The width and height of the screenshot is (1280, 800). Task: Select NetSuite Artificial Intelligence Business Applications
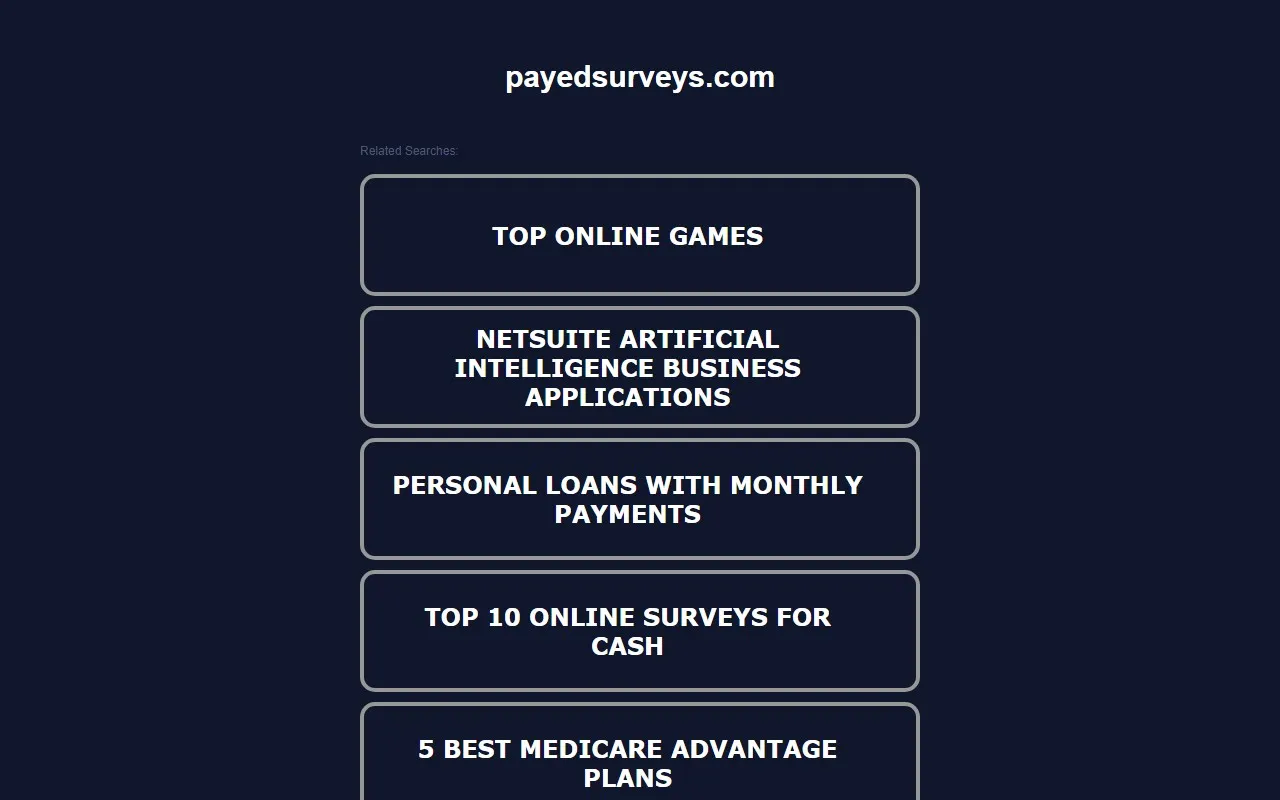coord(628,368)
